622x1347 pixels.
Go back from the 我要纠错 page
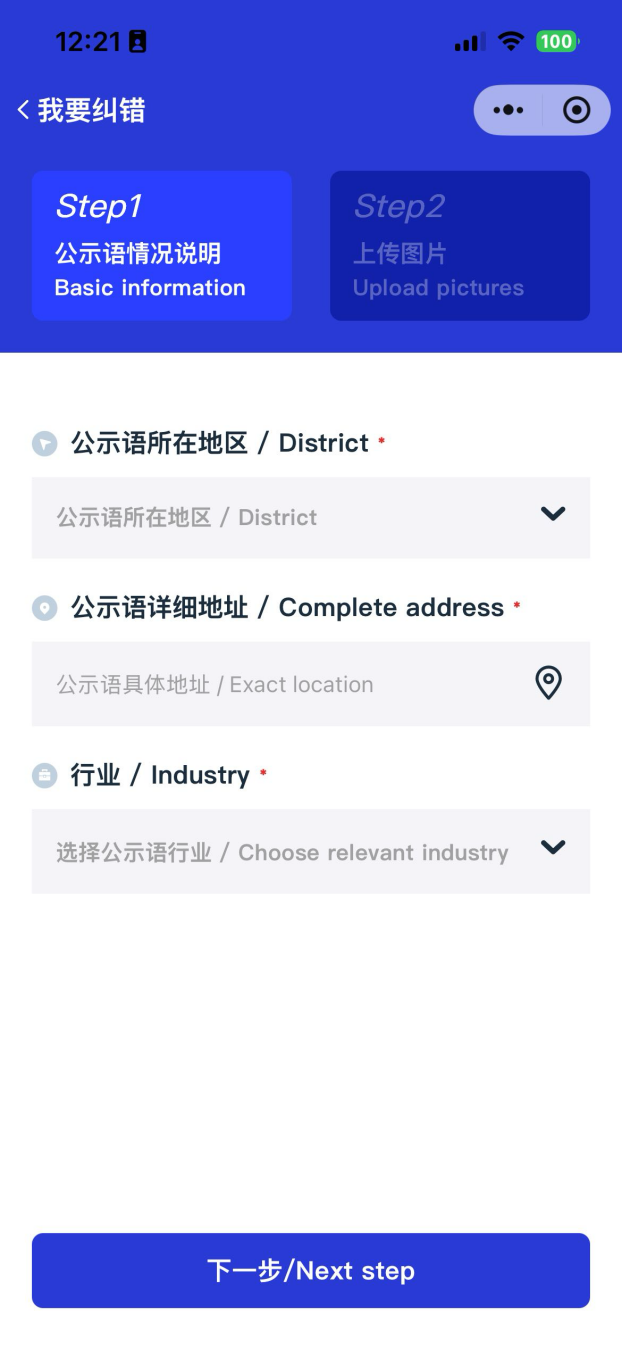point(24,110)
